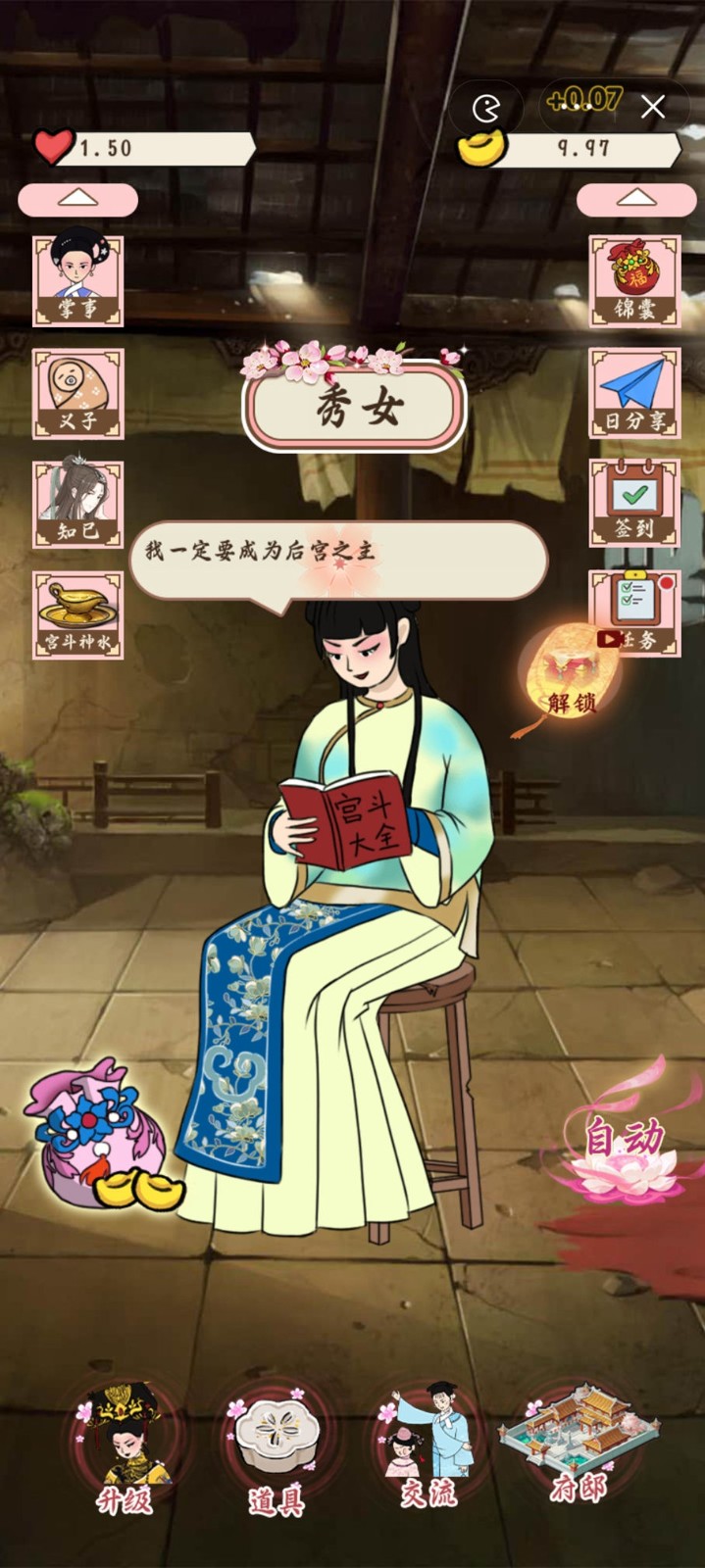Open the 知己 panel
Screen dimensions: 705x1568
tap(77, 504)
